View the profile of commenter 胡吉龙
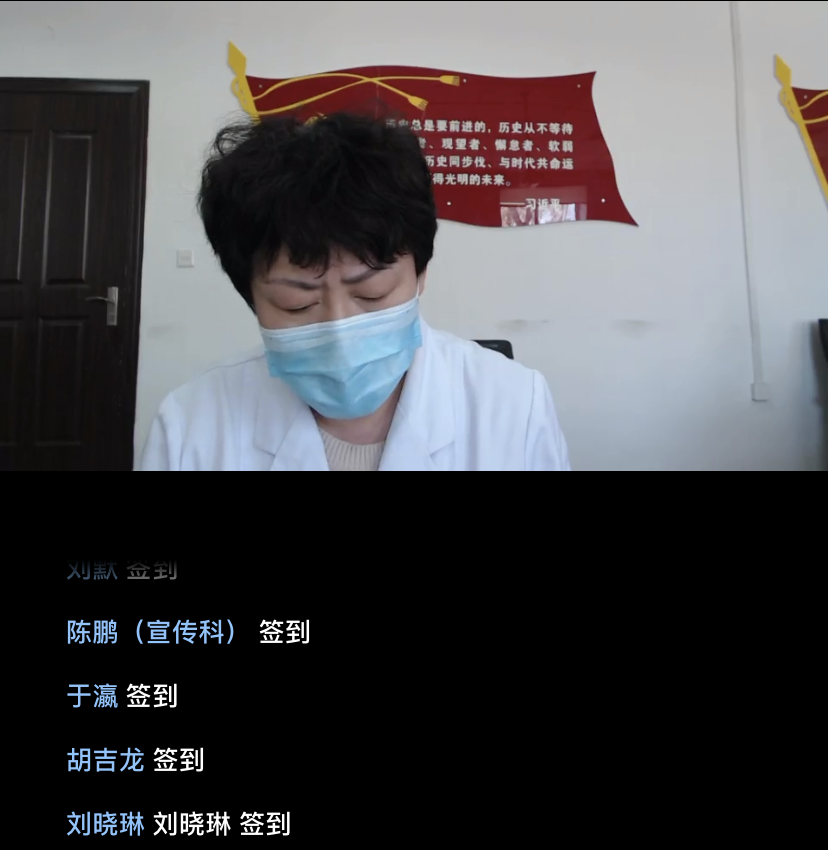828x850 pixels. point(105,760)
